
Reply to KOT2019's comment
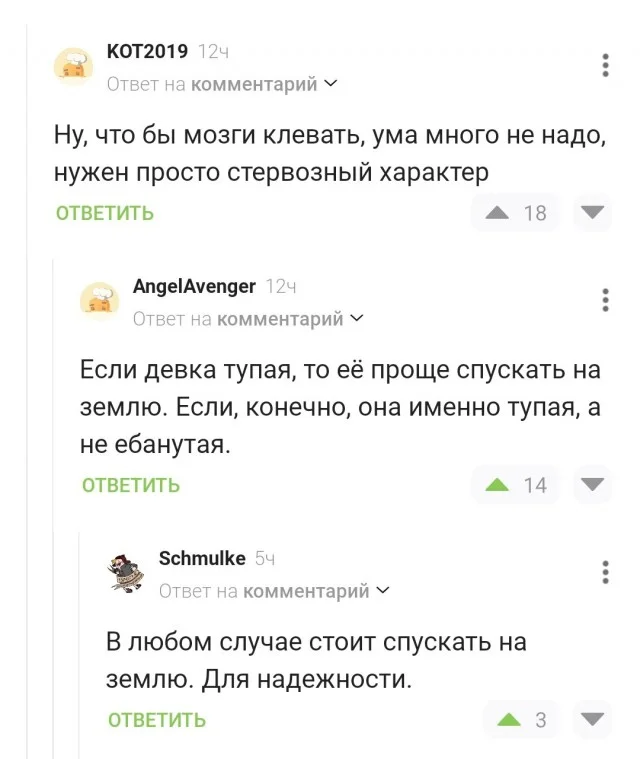tap(104, 213)
